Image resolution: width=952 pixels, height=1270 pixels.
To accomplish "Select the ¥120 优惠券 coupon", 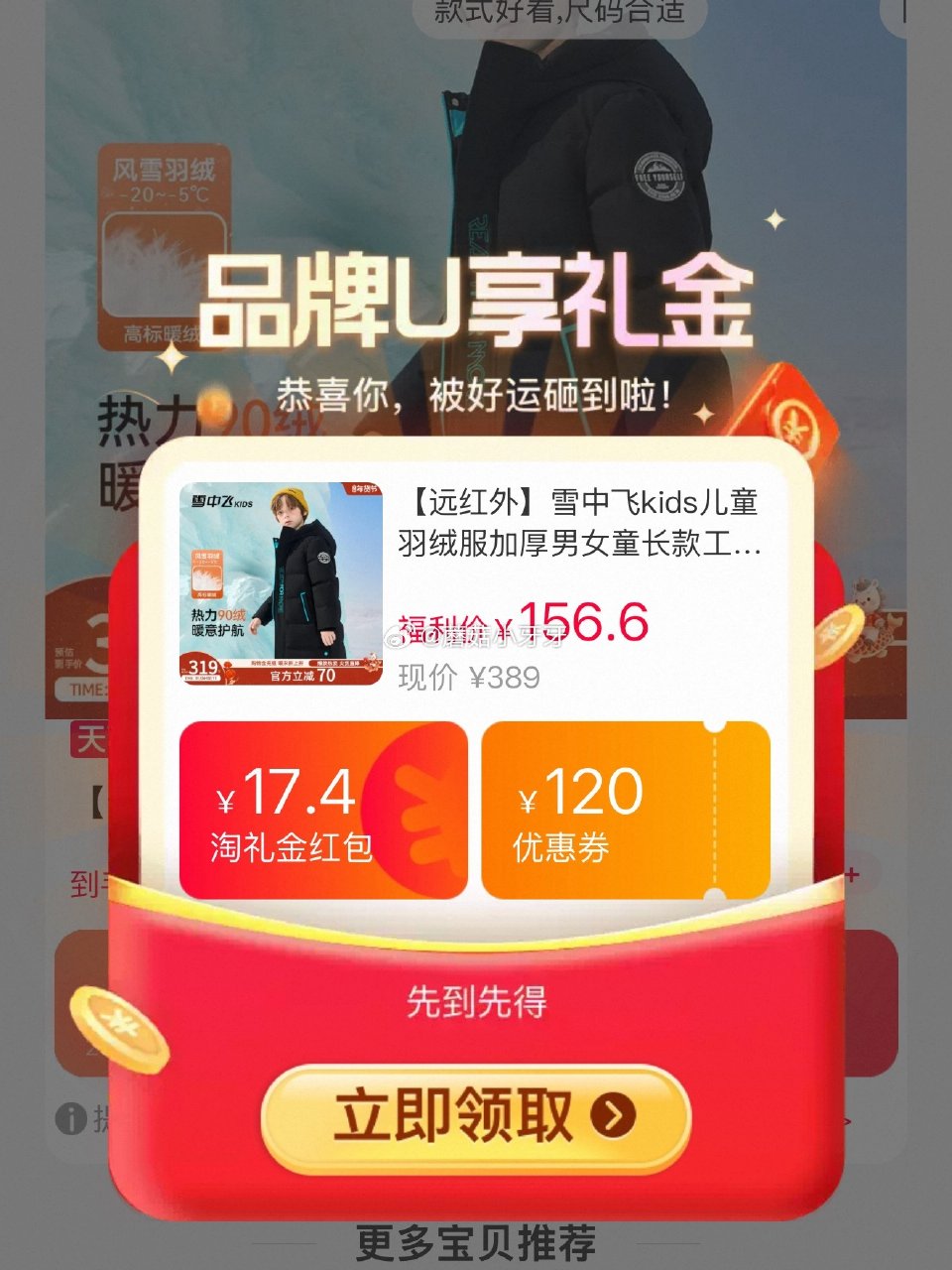I will pyautogui.click(x=625, y=811).
